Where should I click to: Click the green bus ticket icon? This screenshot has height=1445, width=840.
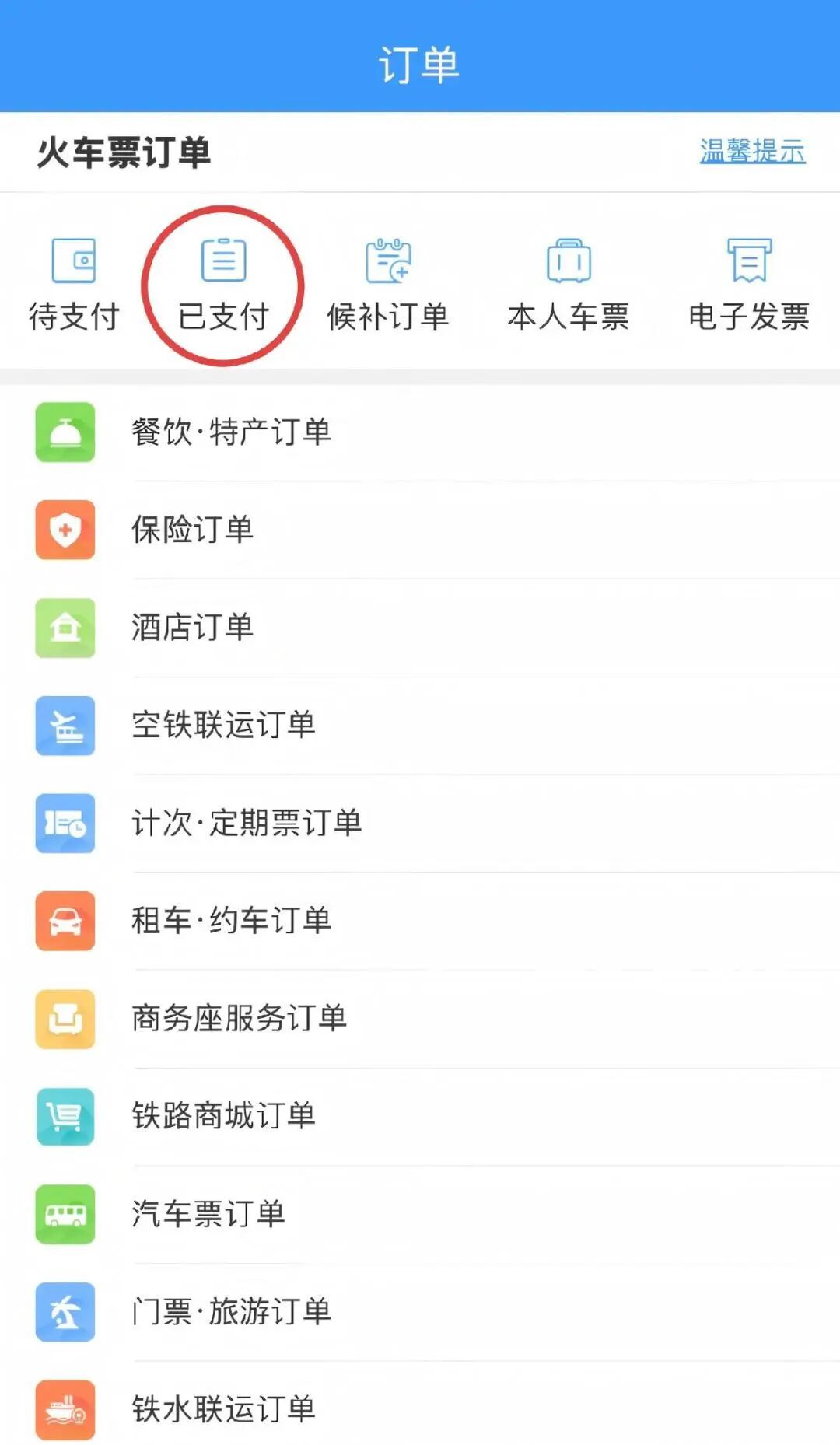(65, 1215)
